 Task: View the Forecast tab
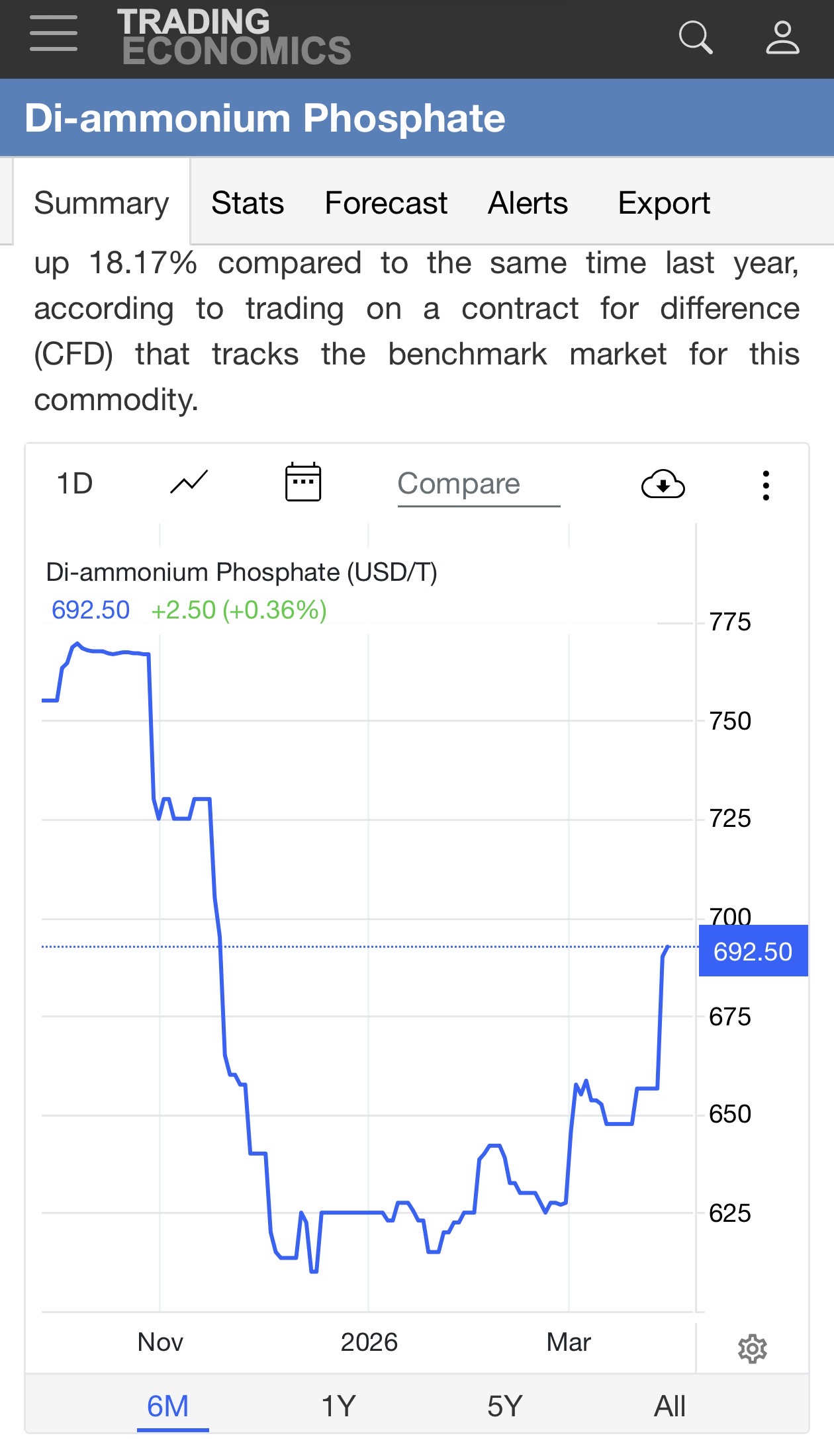[386, 203]
